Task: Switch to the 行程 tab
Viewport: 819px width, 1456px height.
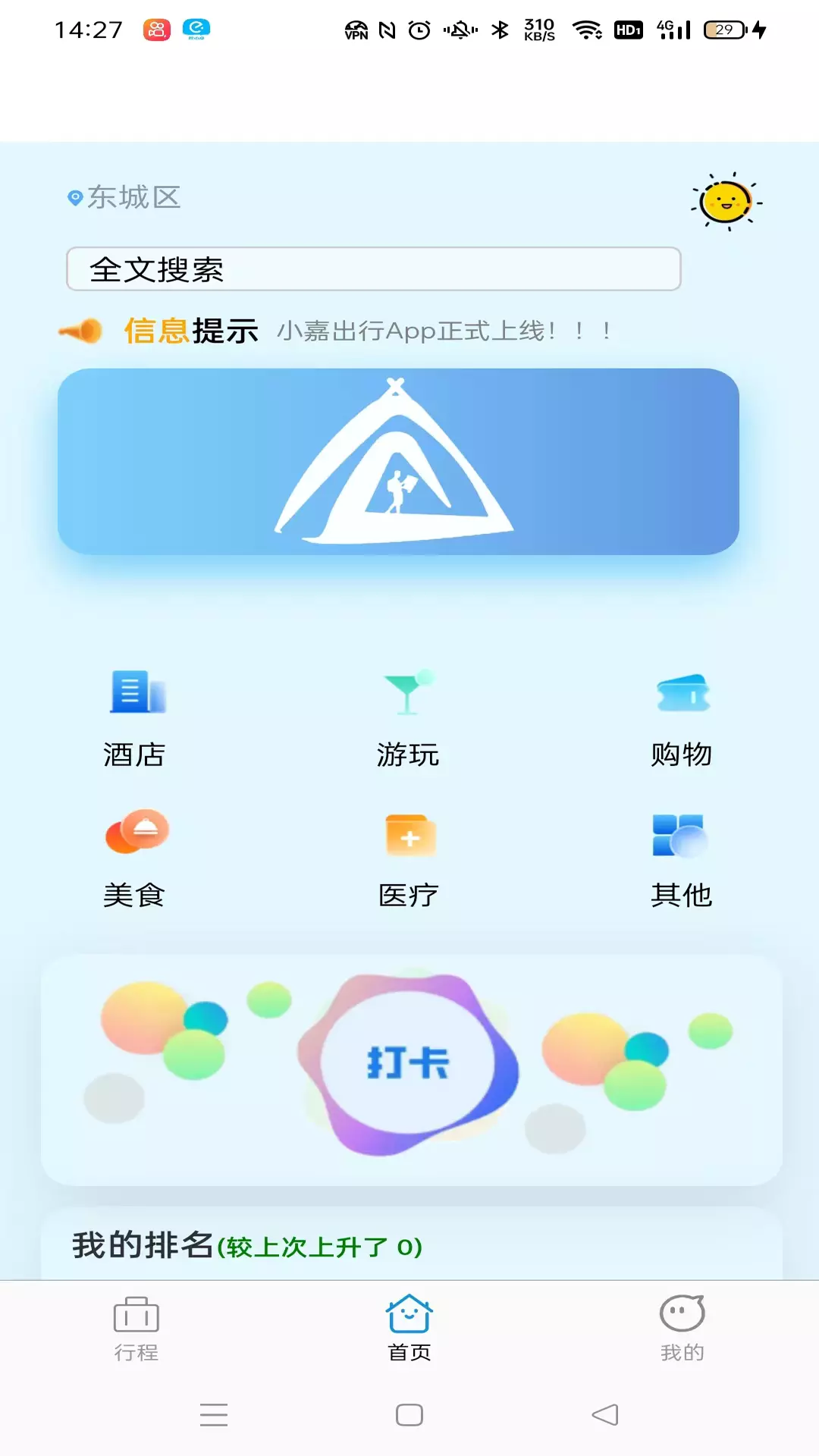Action: pyautogui.click(x=136, y=1329)
